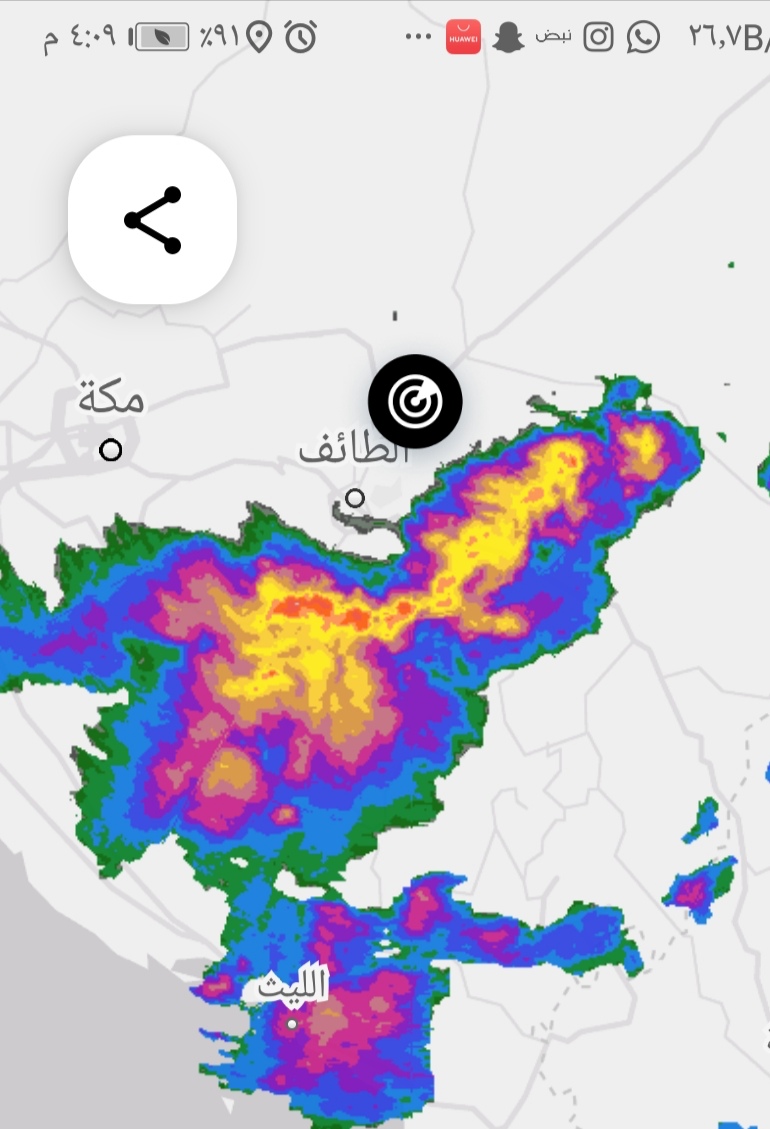Tap the black radar station marker
The width and height of the screenshot is (770, 1129).
(415, 402)
